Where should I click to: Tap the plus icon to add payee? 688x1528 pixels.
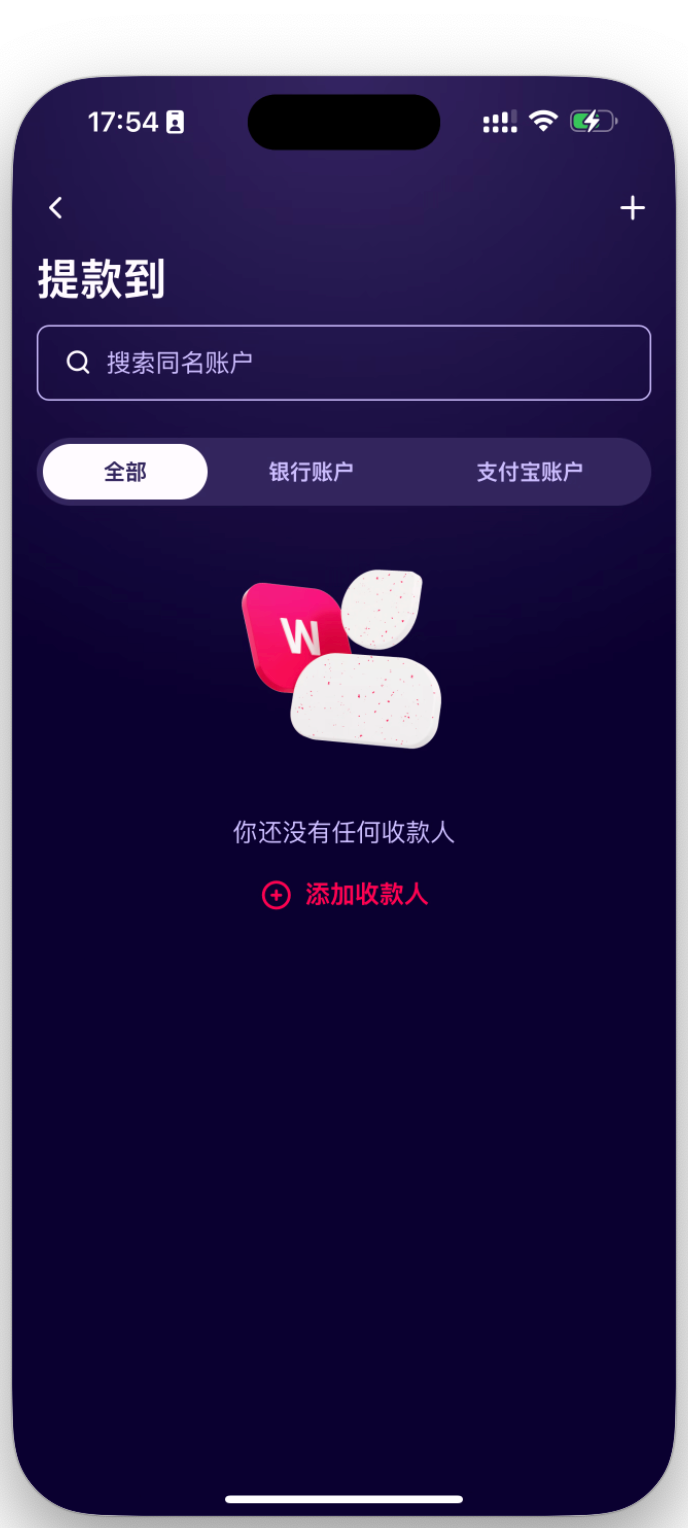pyautogui.click(x=632, y=208)
